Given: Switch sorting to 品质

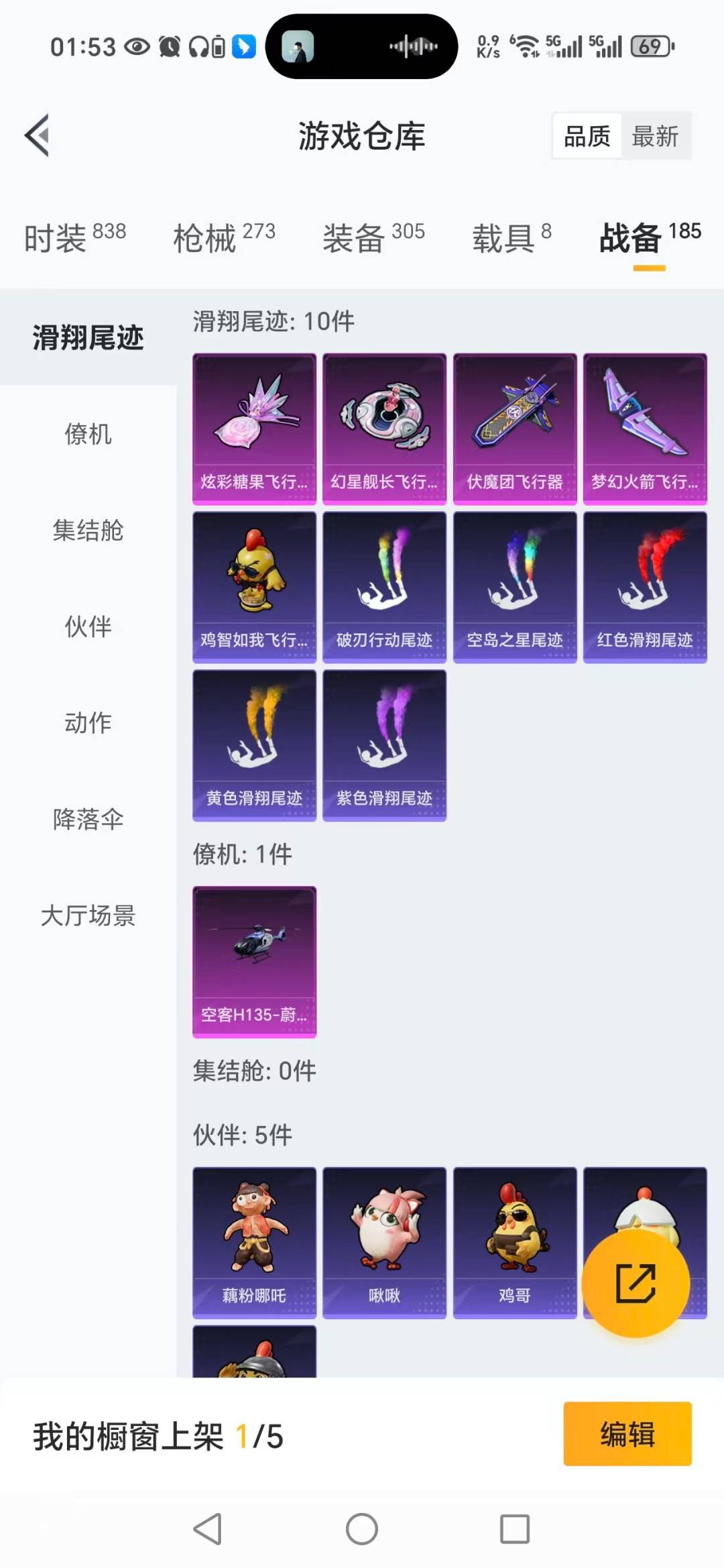Looking at the screenshot, I should pyautogui.click(x=585, y=135).
